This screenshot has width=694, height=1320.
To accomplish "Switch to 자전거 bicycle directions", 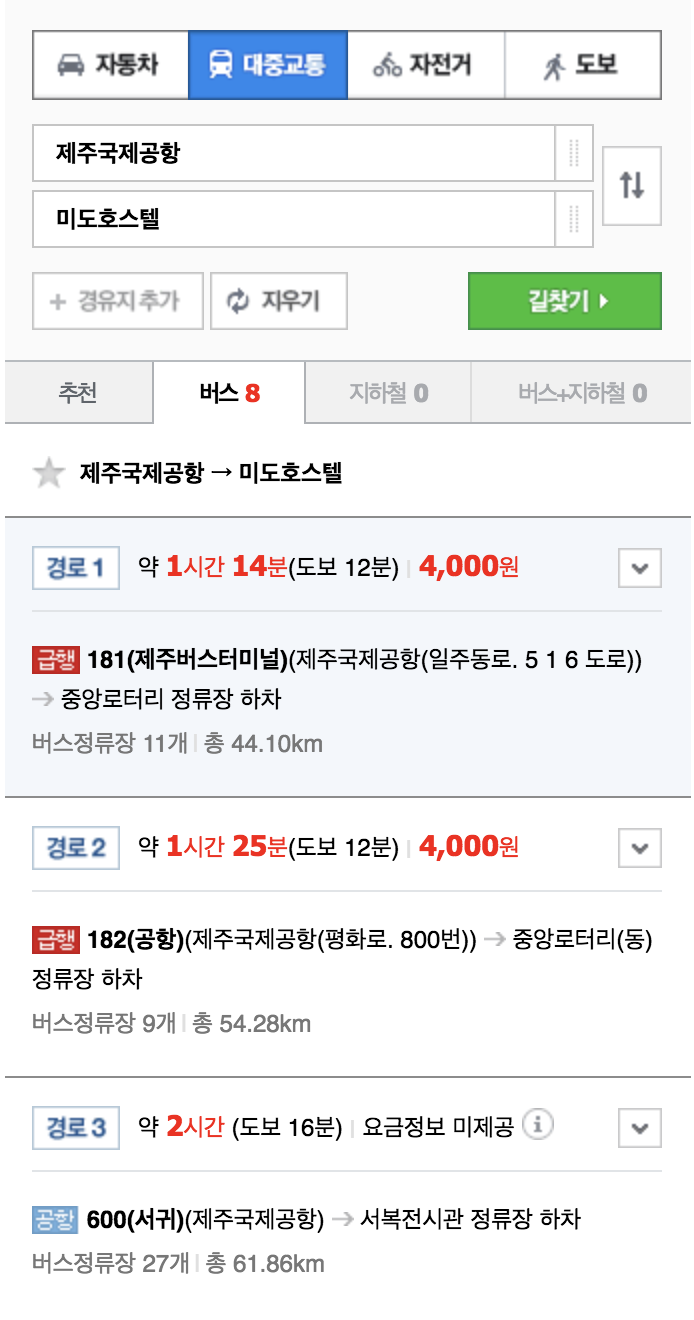I will click(425, 65).
